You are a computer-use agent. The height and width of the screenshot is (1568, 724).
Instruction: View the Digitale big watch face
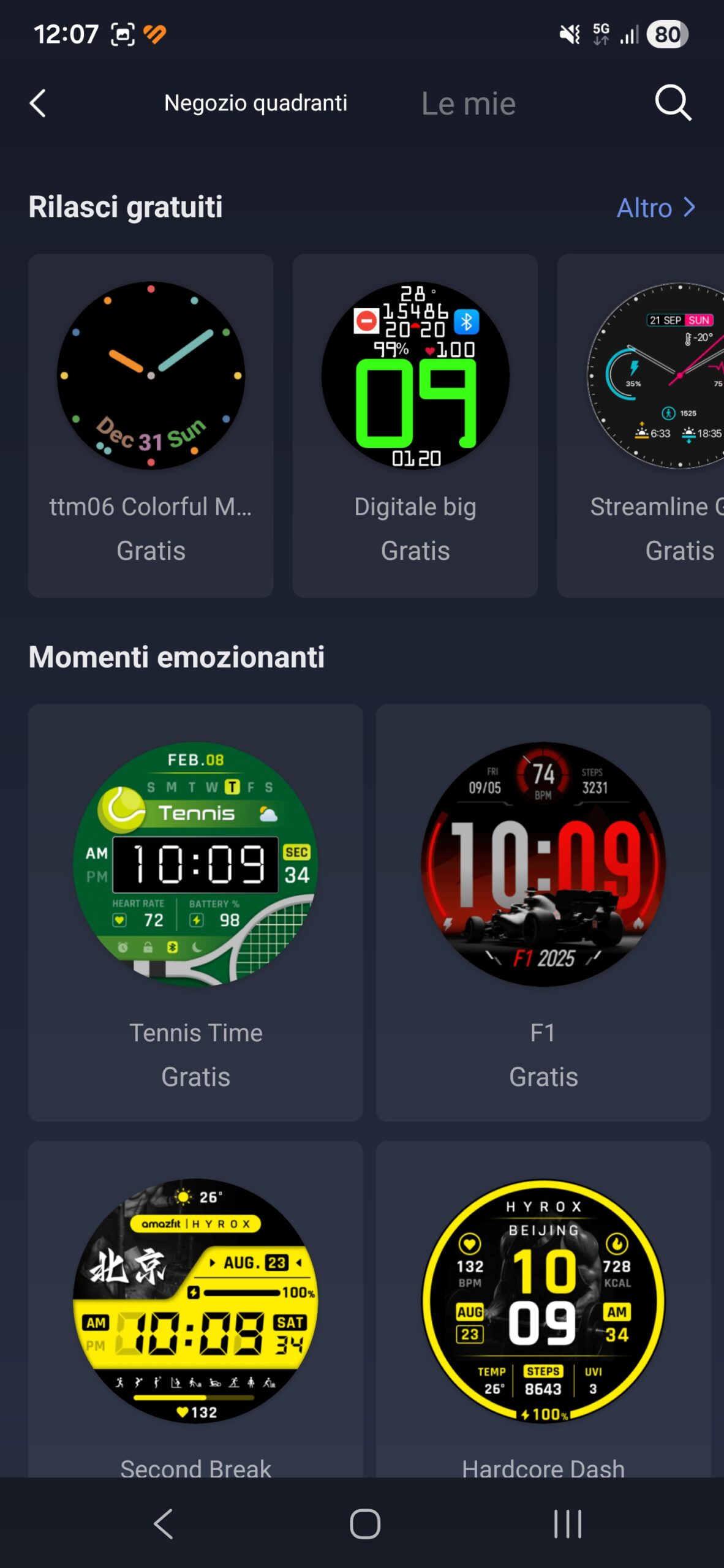click(x=415, y=424)
